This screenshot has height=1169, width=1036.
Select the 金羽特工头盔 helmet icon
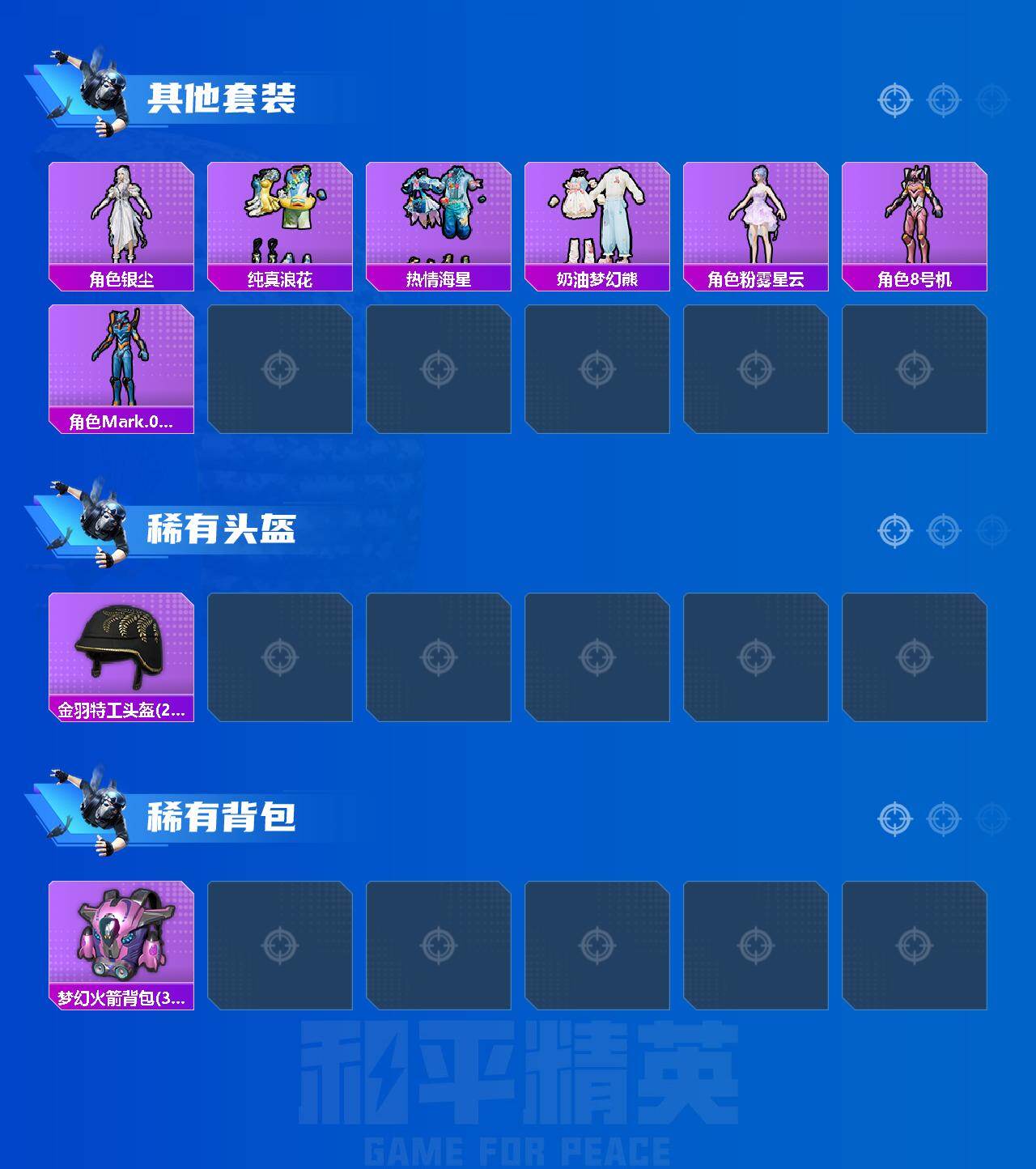tap(120, 648)
